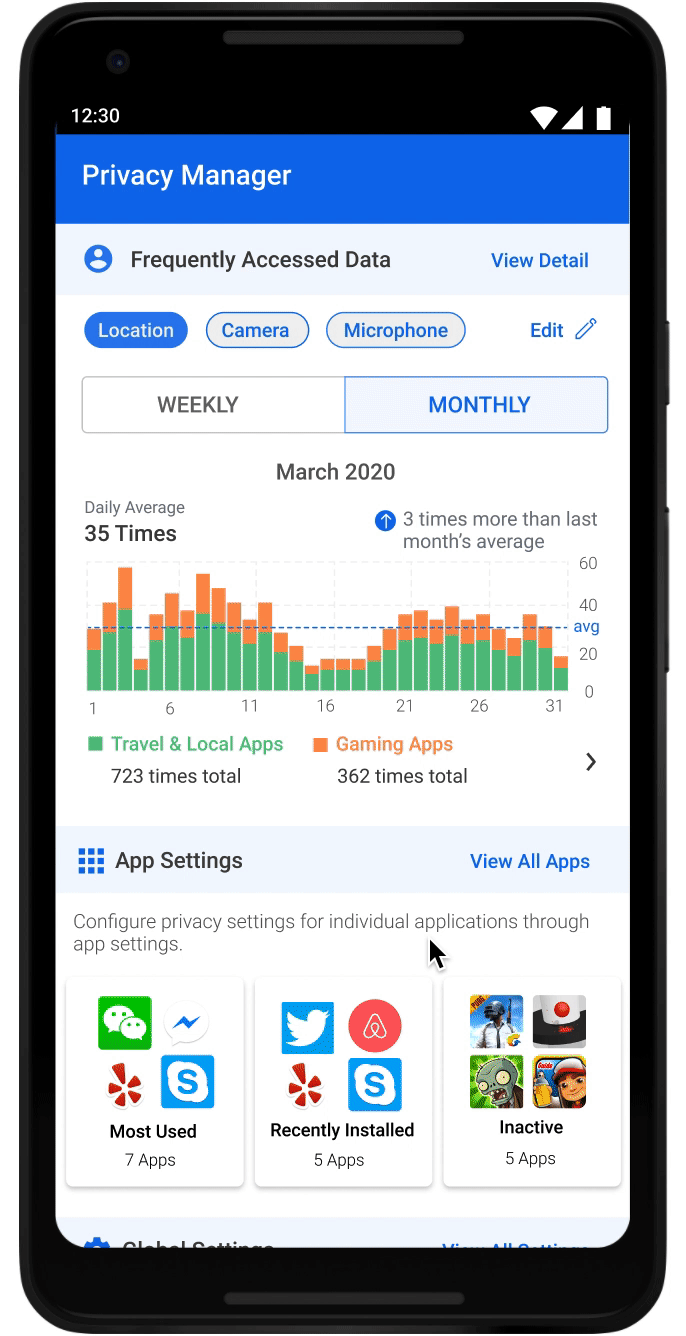The image size is (686, 1336).
Task: Open View Detail for Frequently Accessed Data
Action: pos(539,260)
